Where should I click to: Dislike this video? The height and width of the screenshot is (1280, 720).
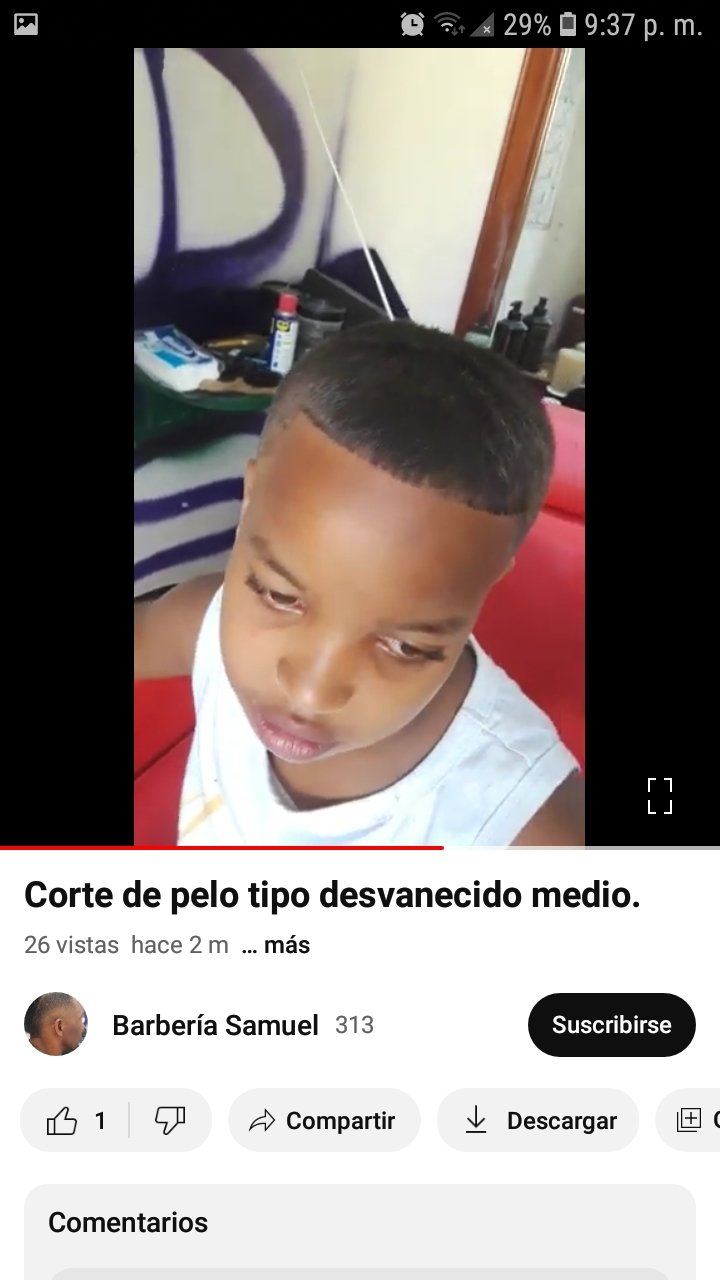click(170, 1121)
